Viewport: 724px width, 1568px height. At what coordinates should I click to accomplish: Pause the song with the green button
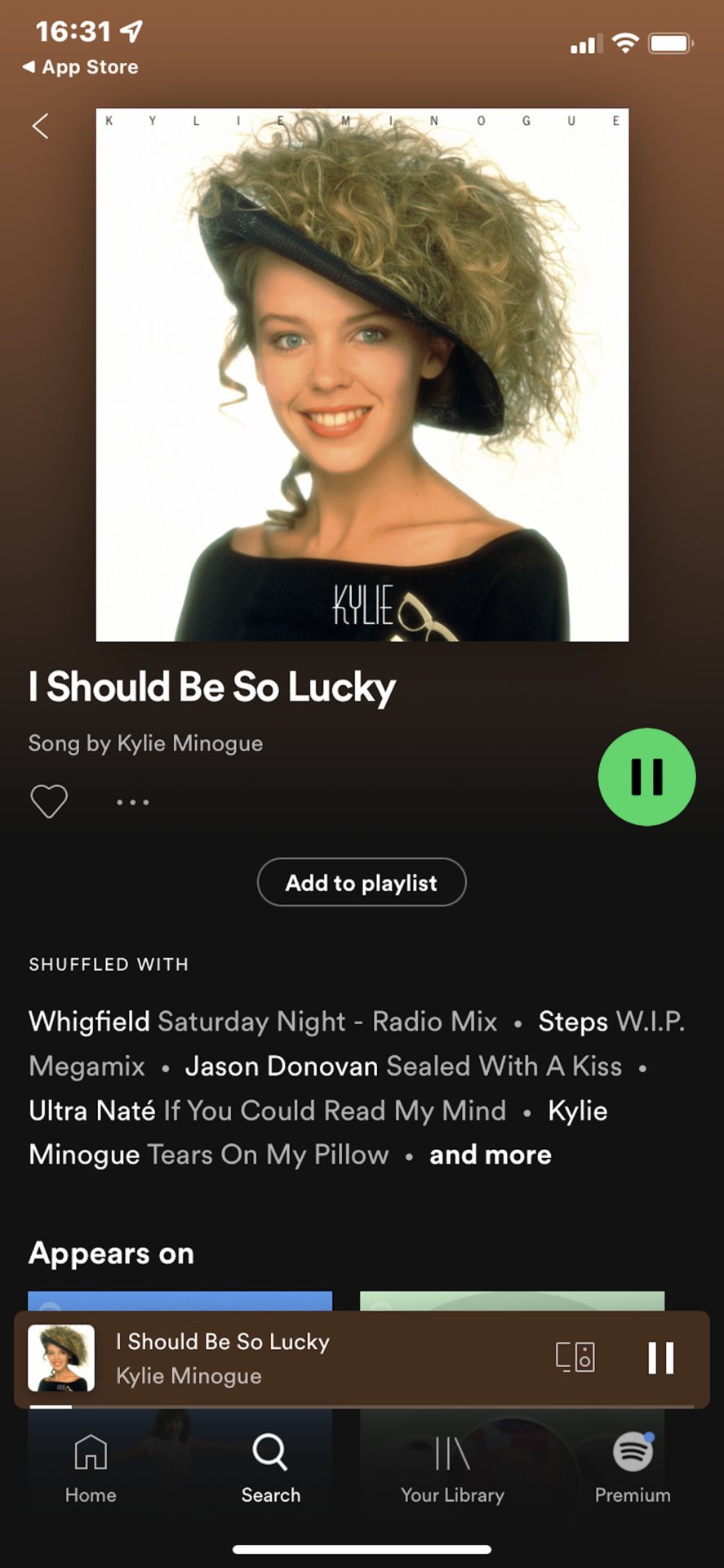[646, 777]
